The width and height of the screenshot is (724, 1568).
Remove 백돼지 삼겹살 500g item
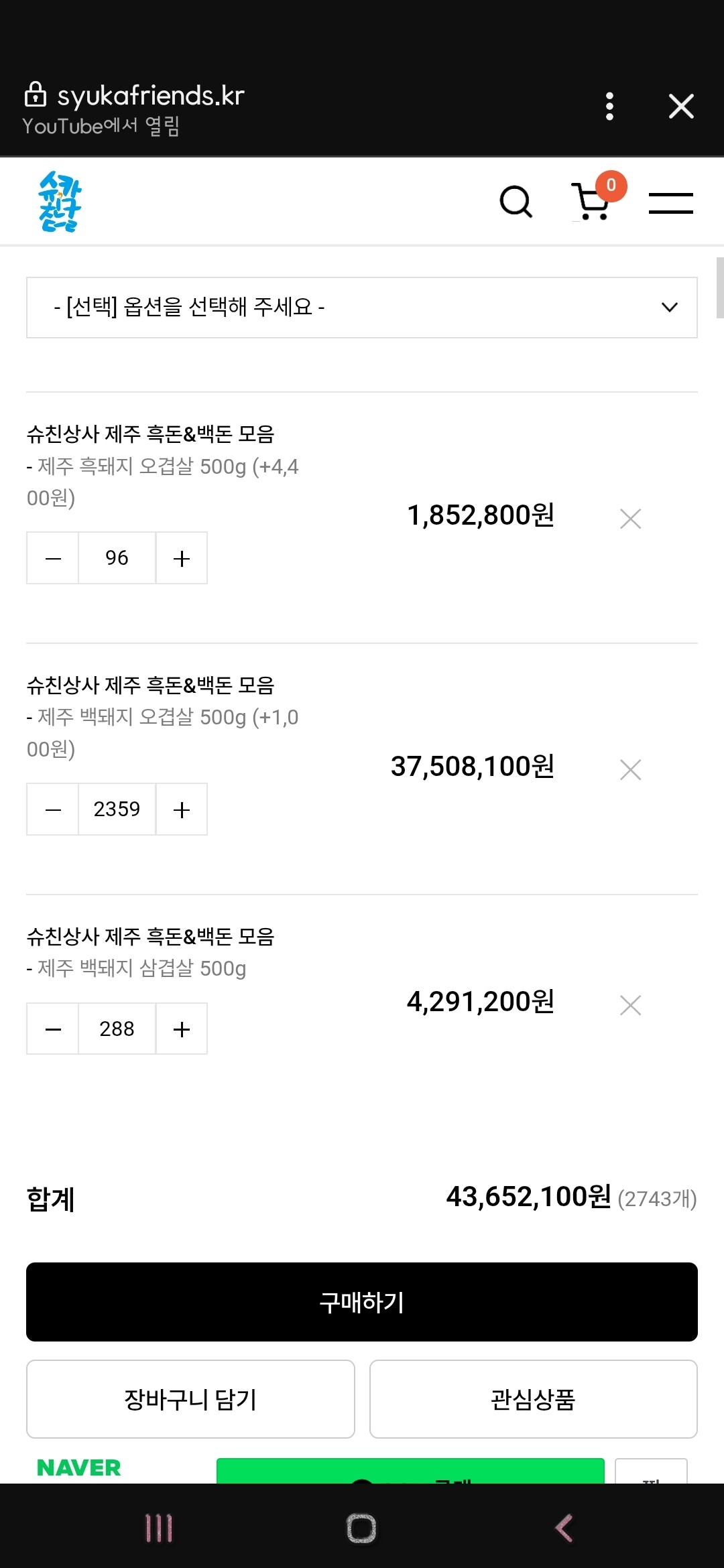pos(630,1005)
